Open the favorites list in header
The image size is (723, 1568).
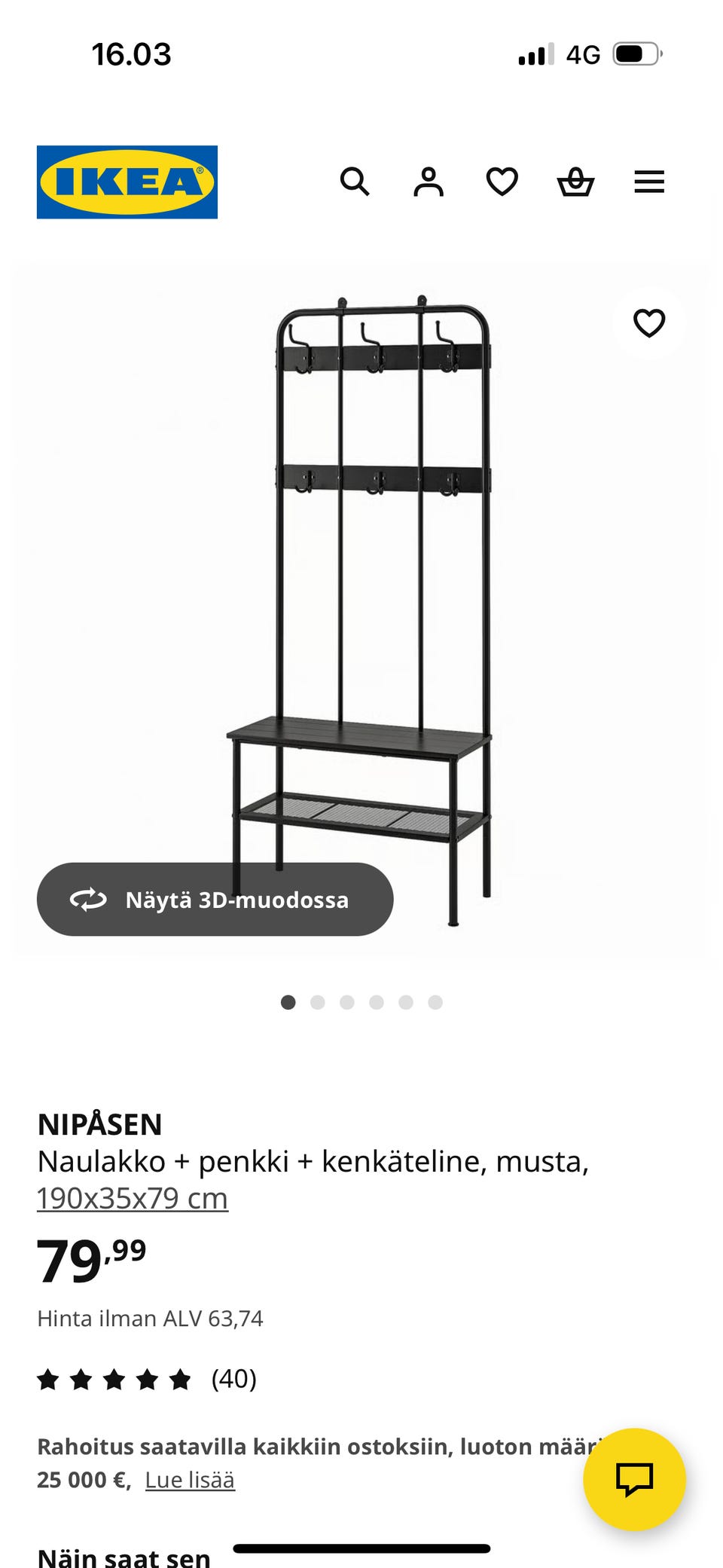[x=502, y=182]
